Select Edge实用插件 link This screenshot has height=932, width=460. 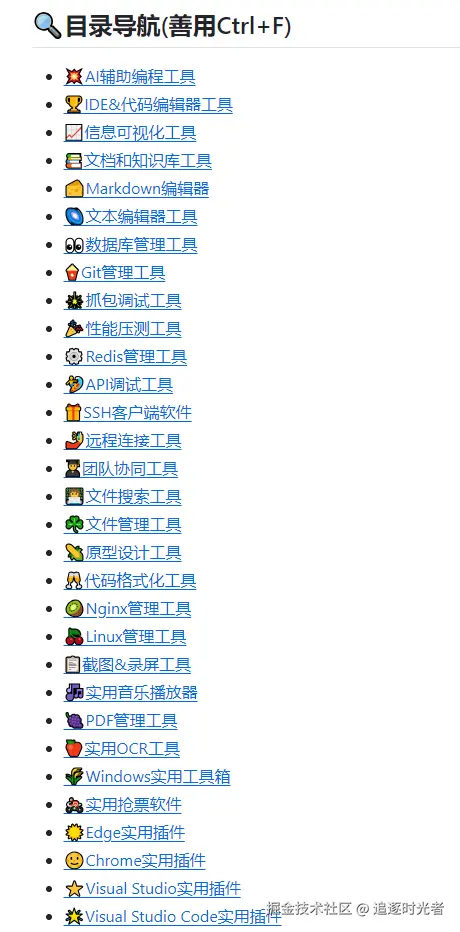124,832
